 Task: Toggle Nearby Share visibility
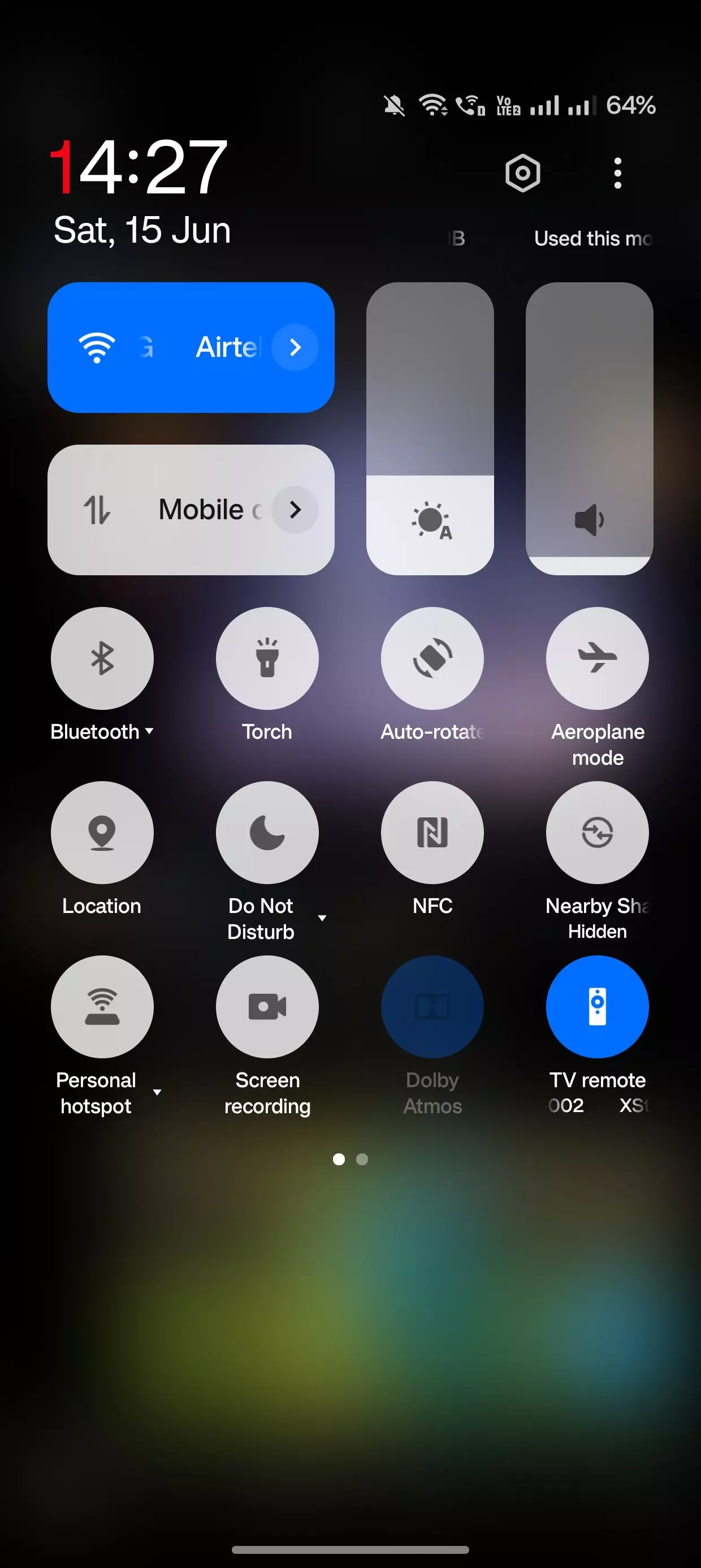click(597, 832)
